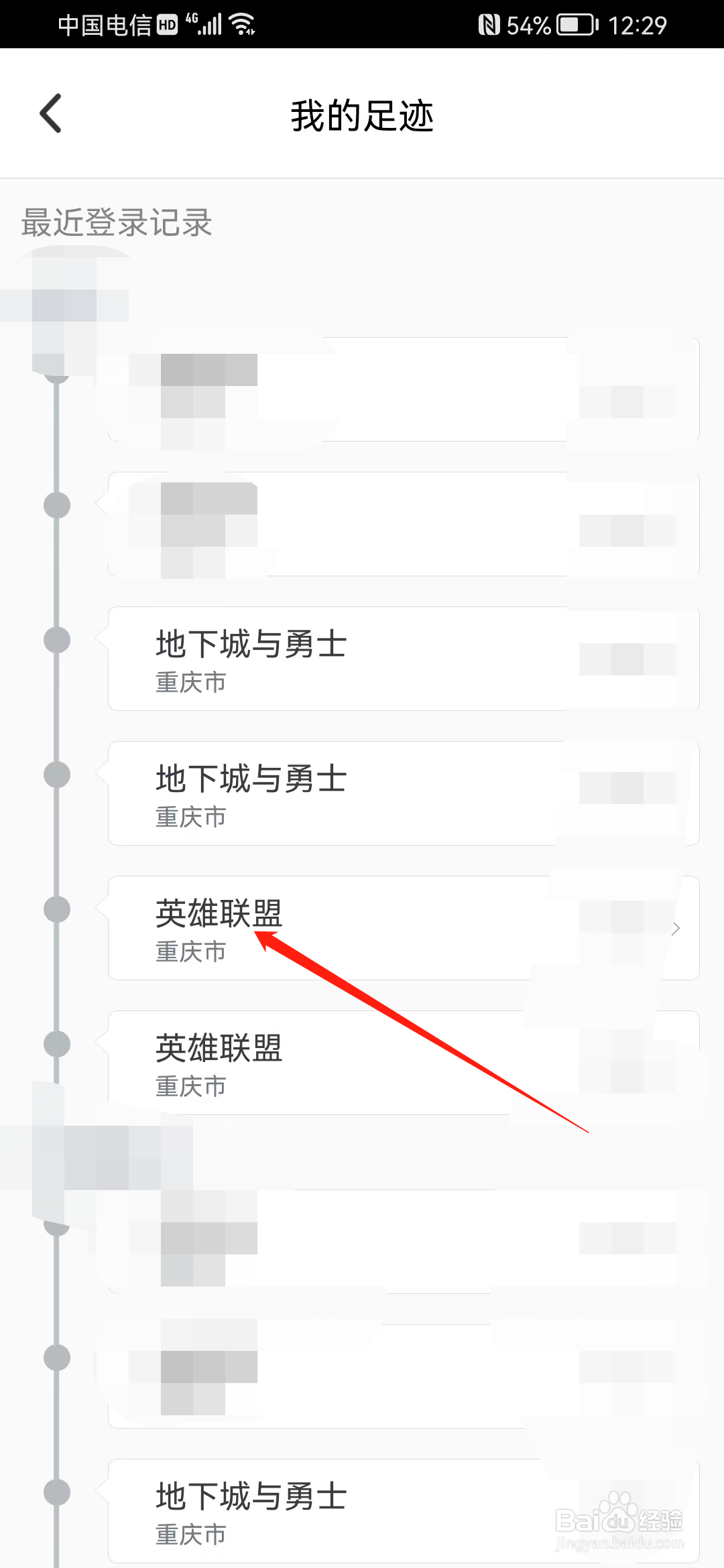Tap the 重庆市 location text under 英雄联盟
Screen dimensions: 724x1568
click(x=190, y=951)
